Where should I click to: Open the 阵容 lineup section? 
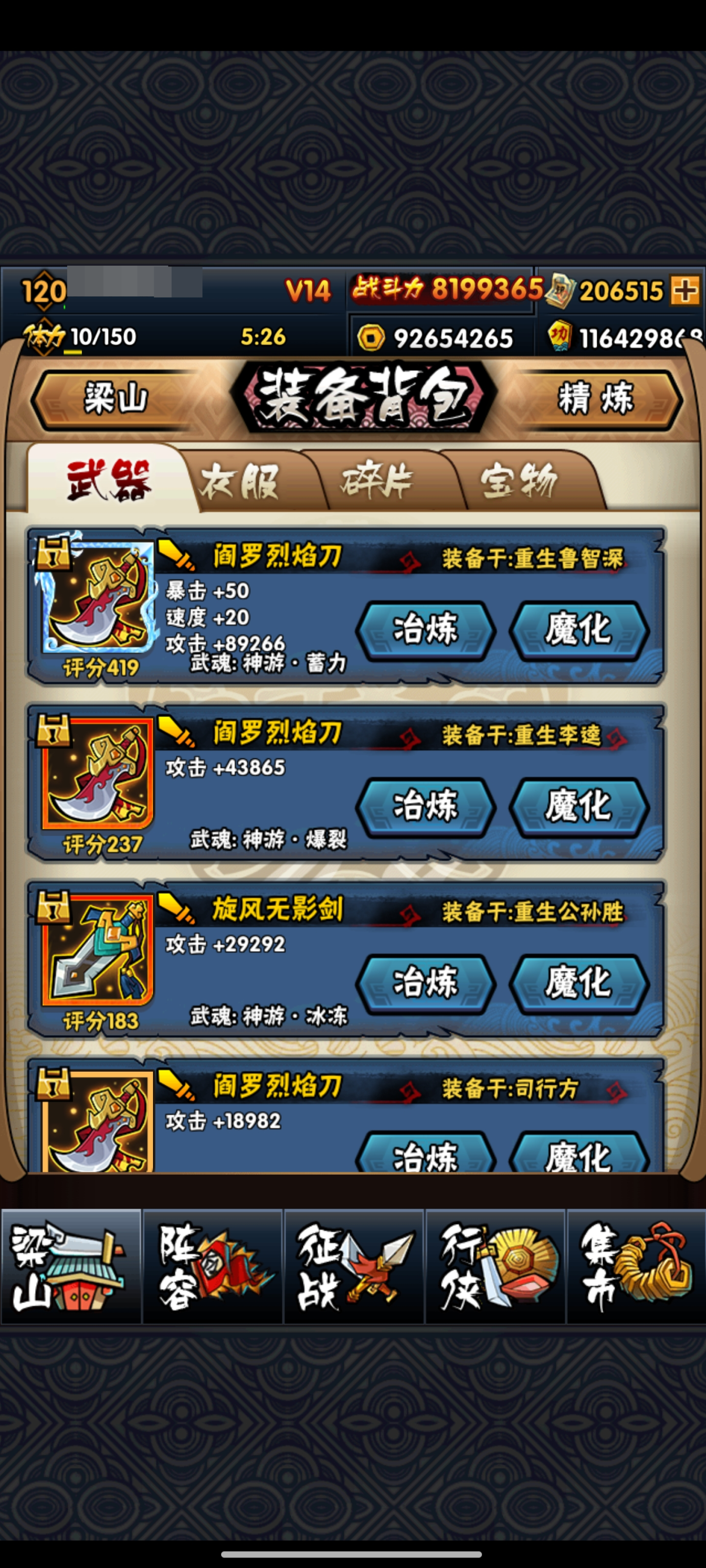click(x=212, y=1268)
